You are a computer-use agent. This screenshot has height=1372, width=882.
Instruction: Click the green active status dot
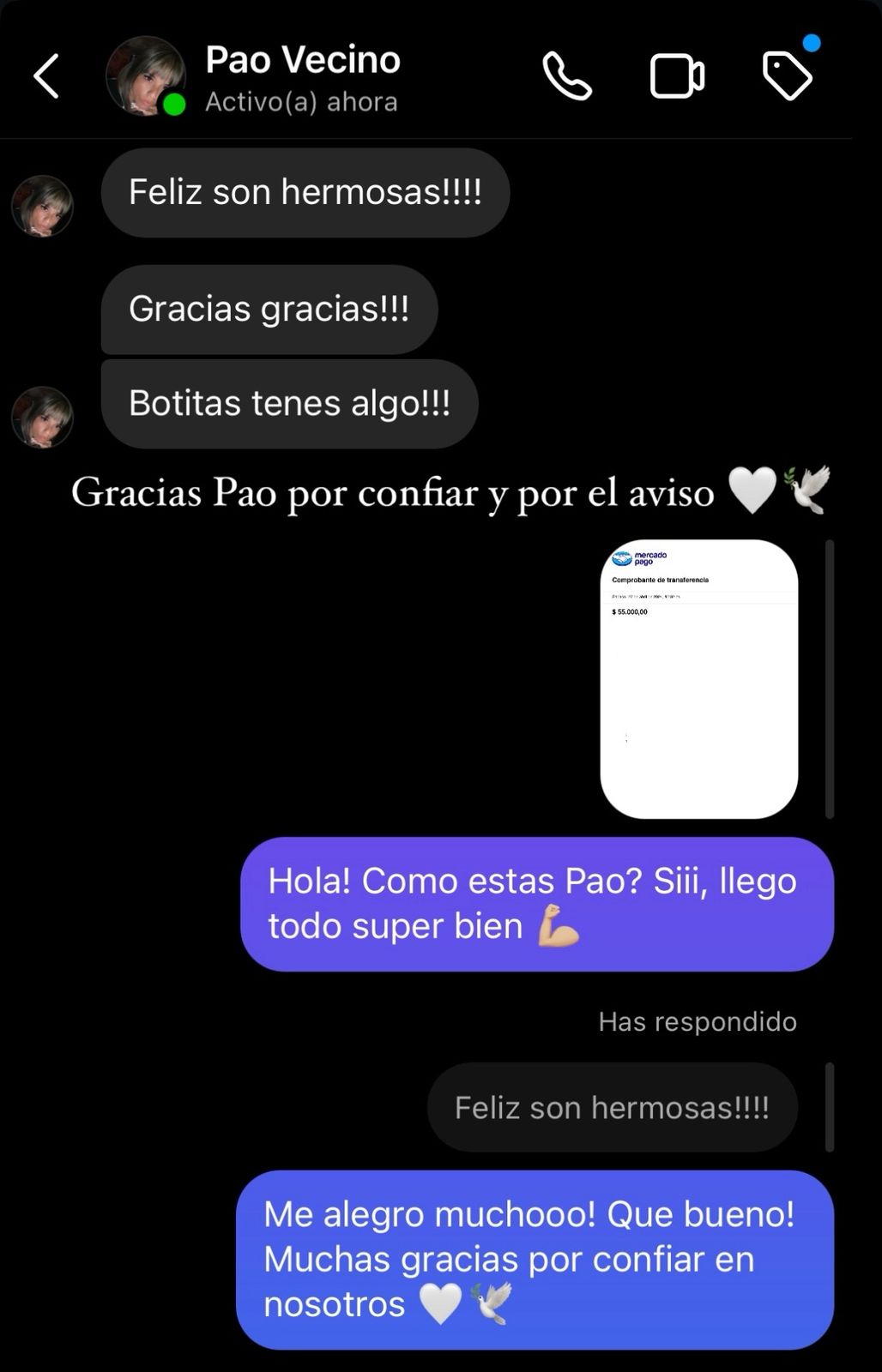pyautogui.click(x=175, y=105)
